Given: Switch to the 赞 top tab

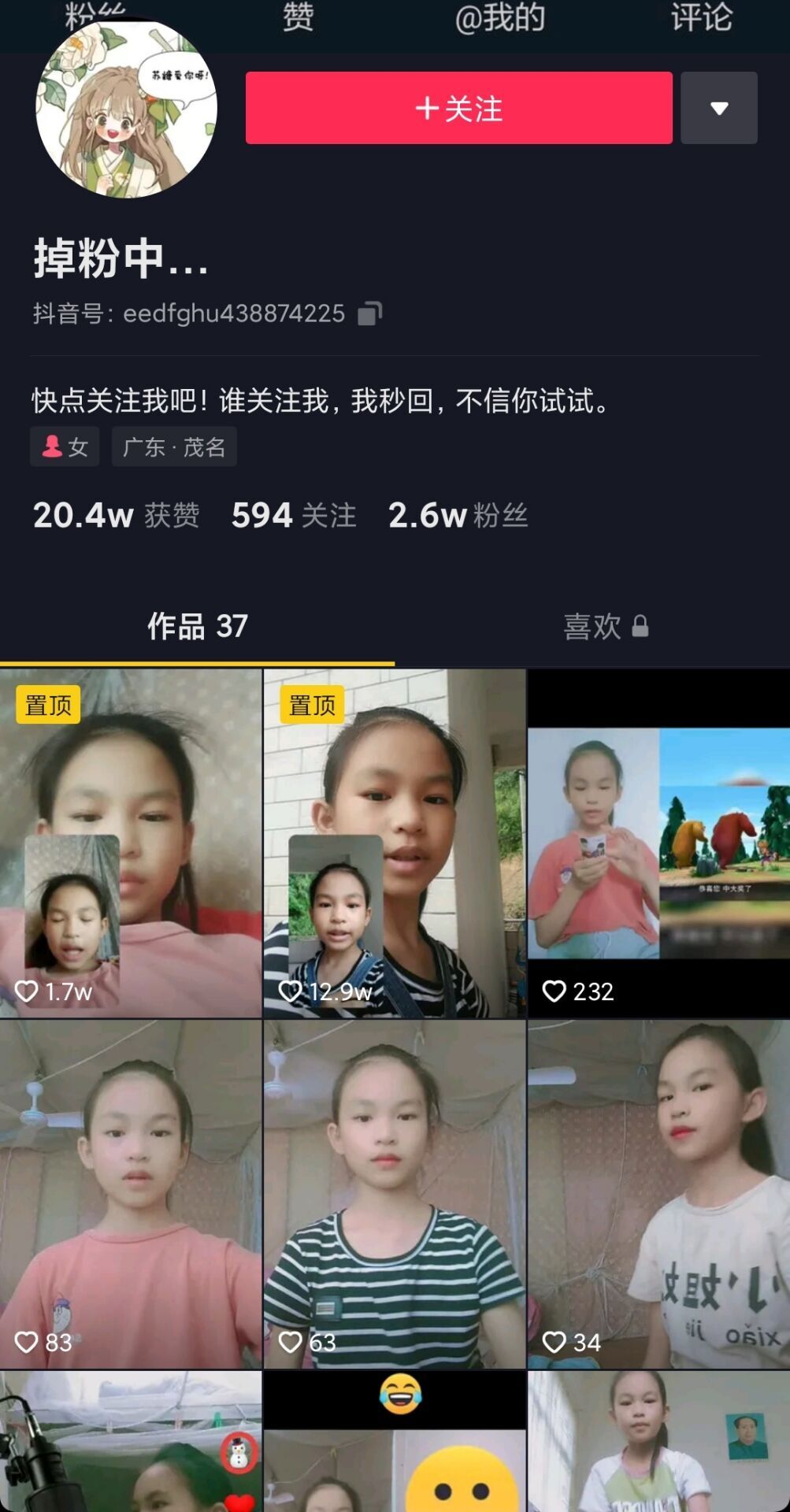Looking at the screenshot, I should (x=298, y=17).
